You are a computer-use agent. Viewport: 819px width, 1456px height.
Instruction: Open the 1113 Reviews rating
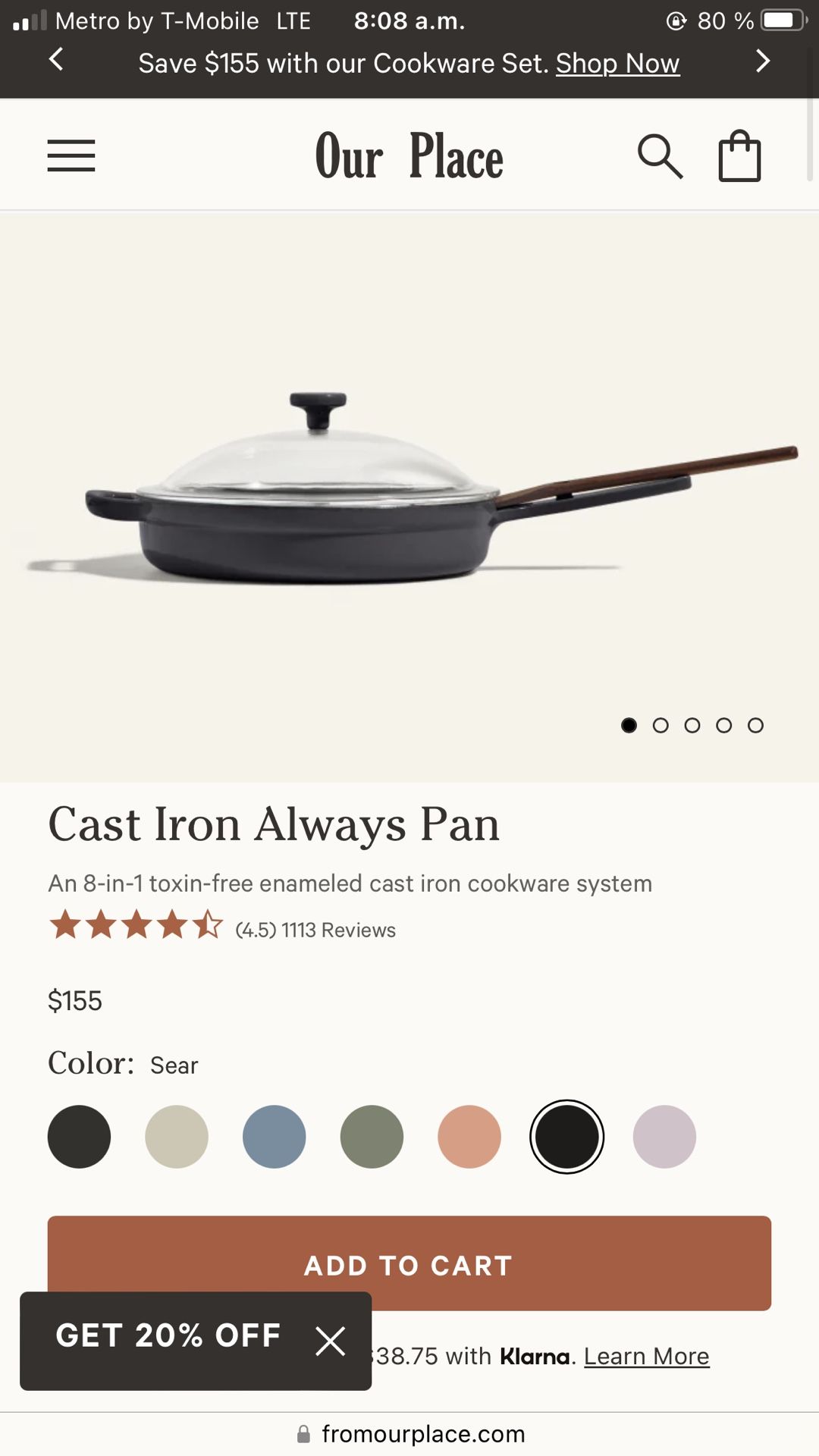click(315, 930)
